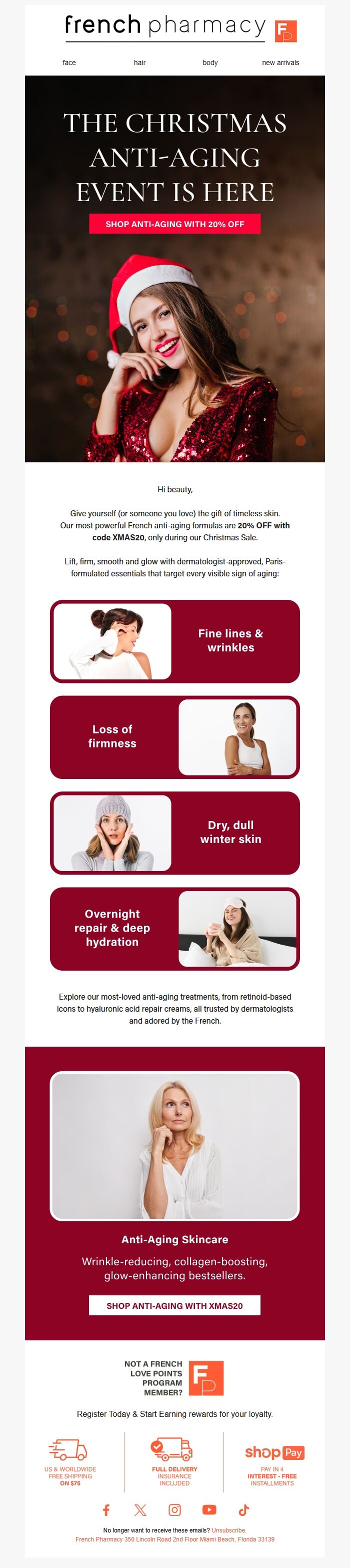Viewport: 350px width, 1568px height.
Task: Tap Shop Anti-Aging with XMAS20 button
Action: 174,1306
